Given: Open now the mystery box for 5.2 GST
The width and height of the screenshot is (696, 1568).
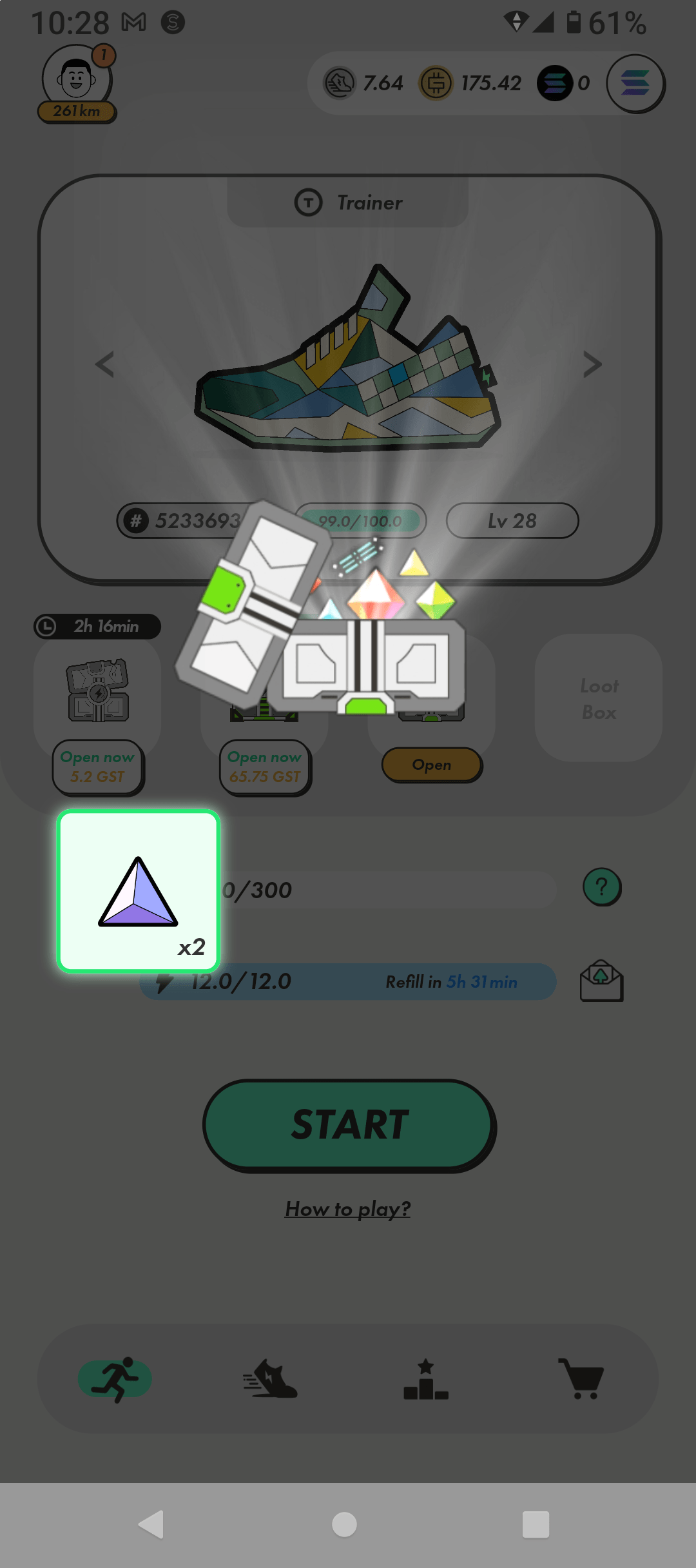Looking at the screenshot, I should [x=98, y=767].
